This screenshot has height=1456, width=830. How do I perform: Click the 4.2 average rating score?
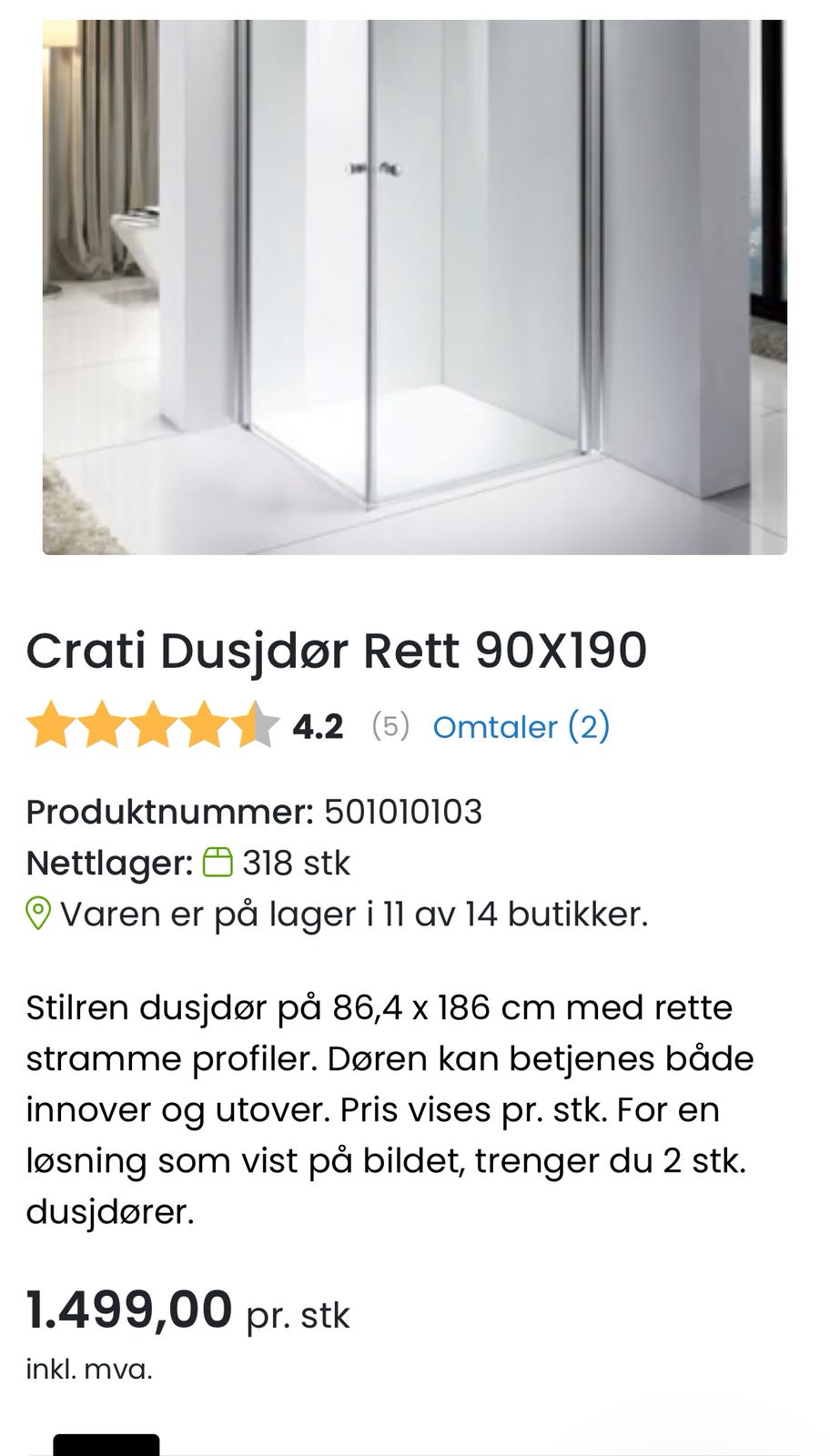click(x=318, y=727)
